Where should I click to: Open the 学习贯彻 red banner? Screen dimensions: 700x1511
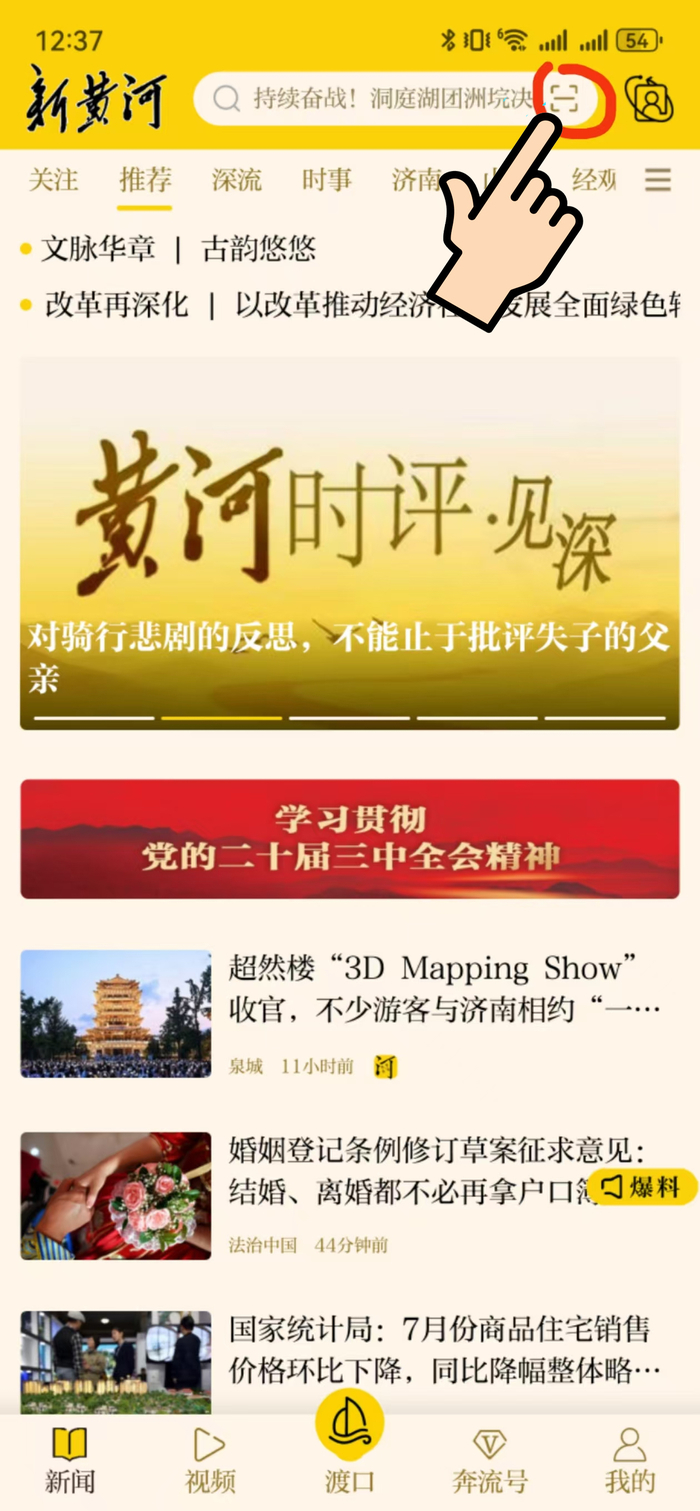[x=349, y=839]
